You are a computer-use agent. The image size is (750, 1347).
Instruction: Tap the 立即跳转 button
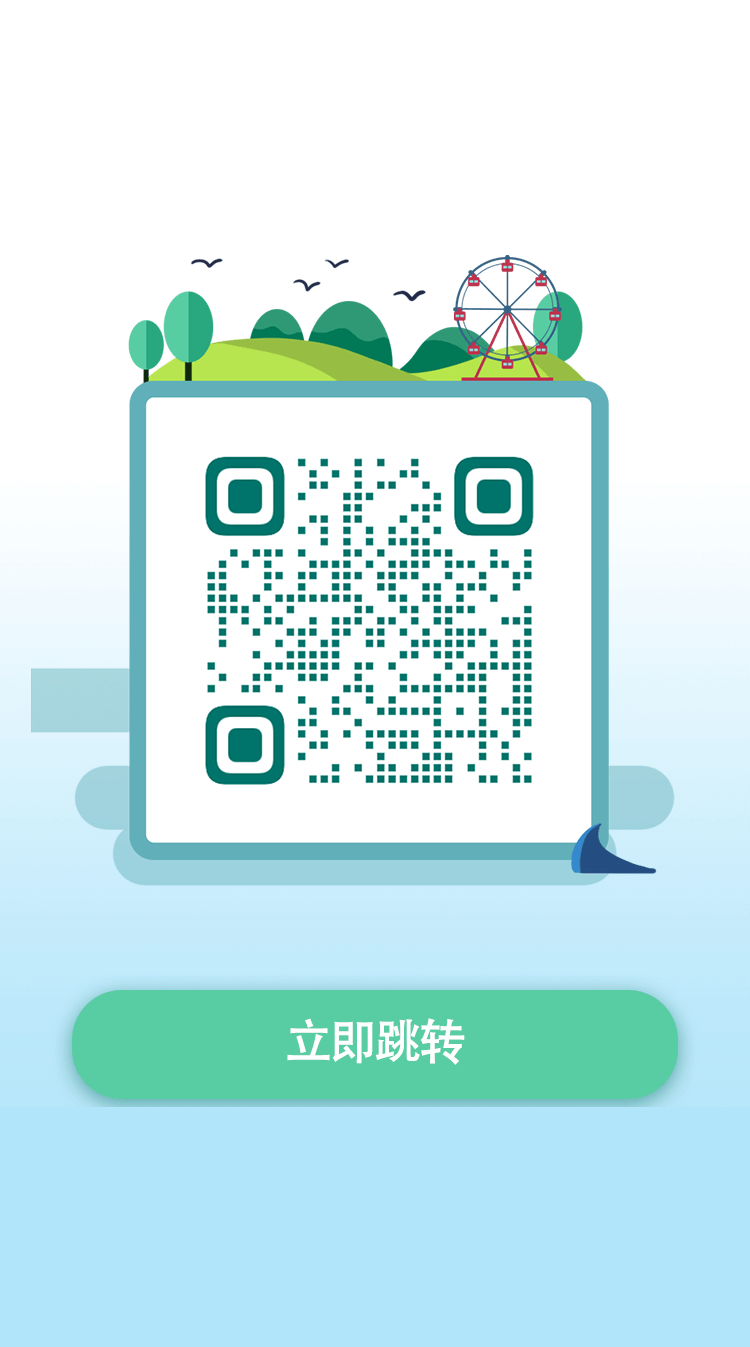tap(375, 1044)
